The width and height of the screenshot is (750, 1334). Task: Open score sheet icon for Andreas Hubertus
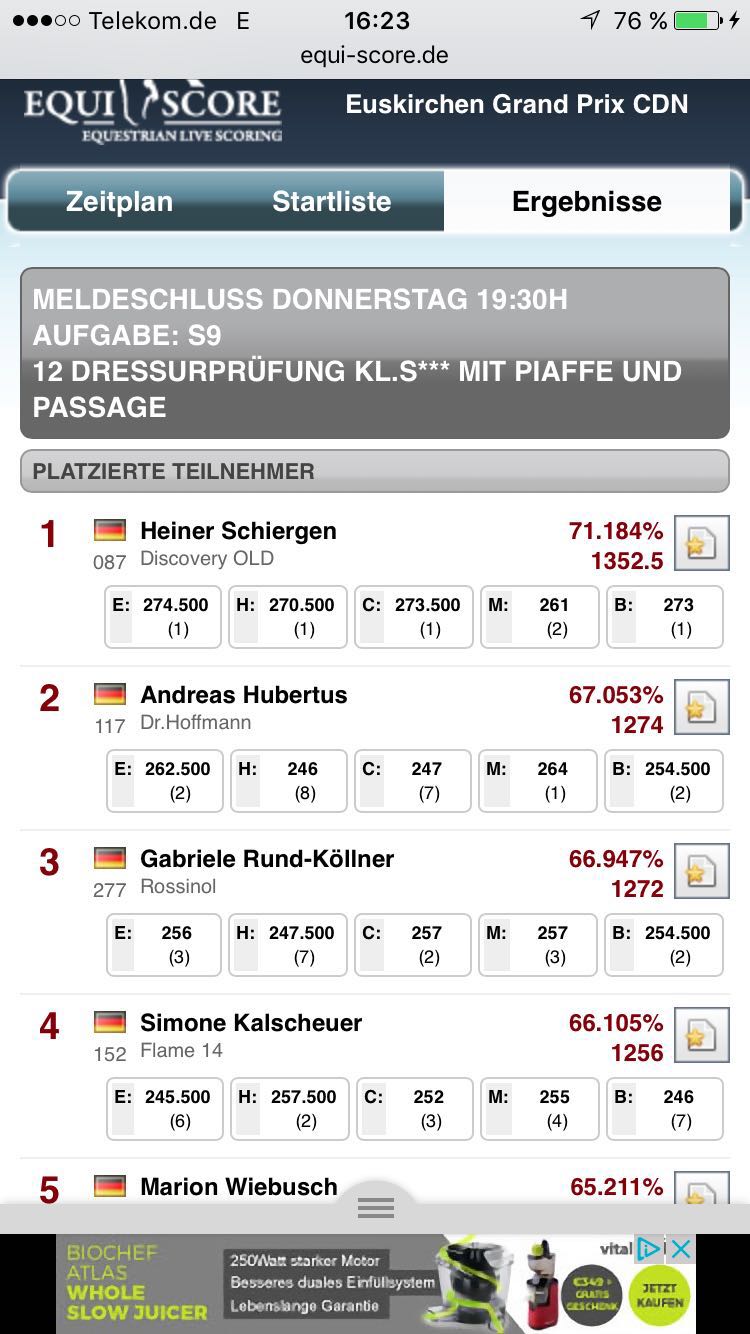click(701, 707)
